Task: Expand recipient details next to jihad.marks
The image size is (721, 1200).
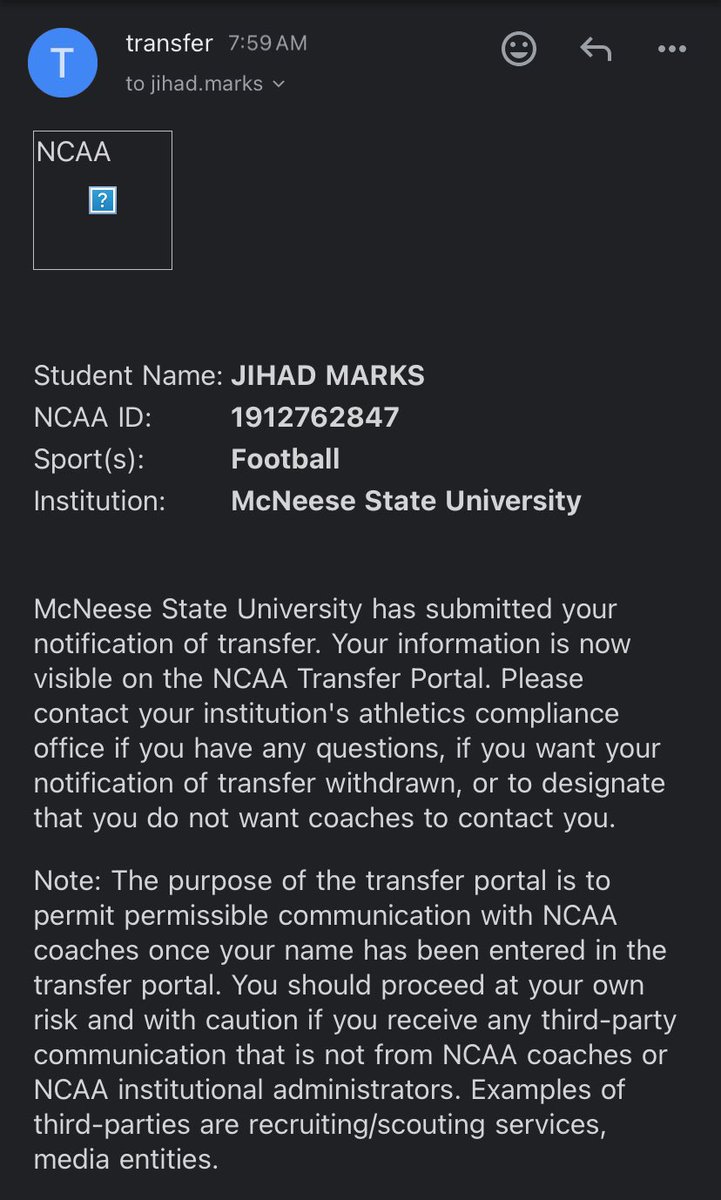Action: tap(278, 85)
